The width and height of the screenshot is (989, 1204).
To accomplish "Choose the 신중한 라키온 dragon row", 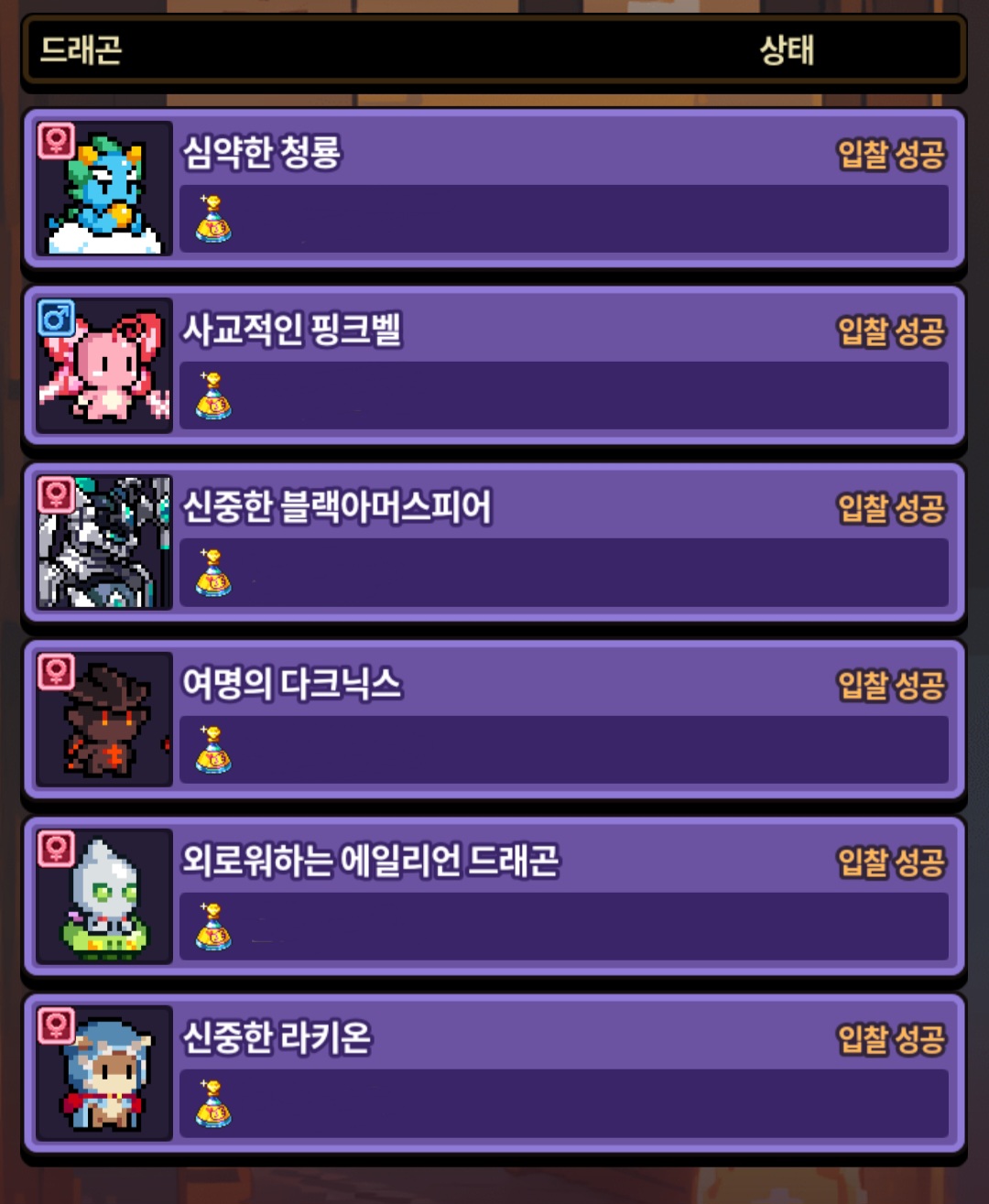I will click(x=494, y=1072).
